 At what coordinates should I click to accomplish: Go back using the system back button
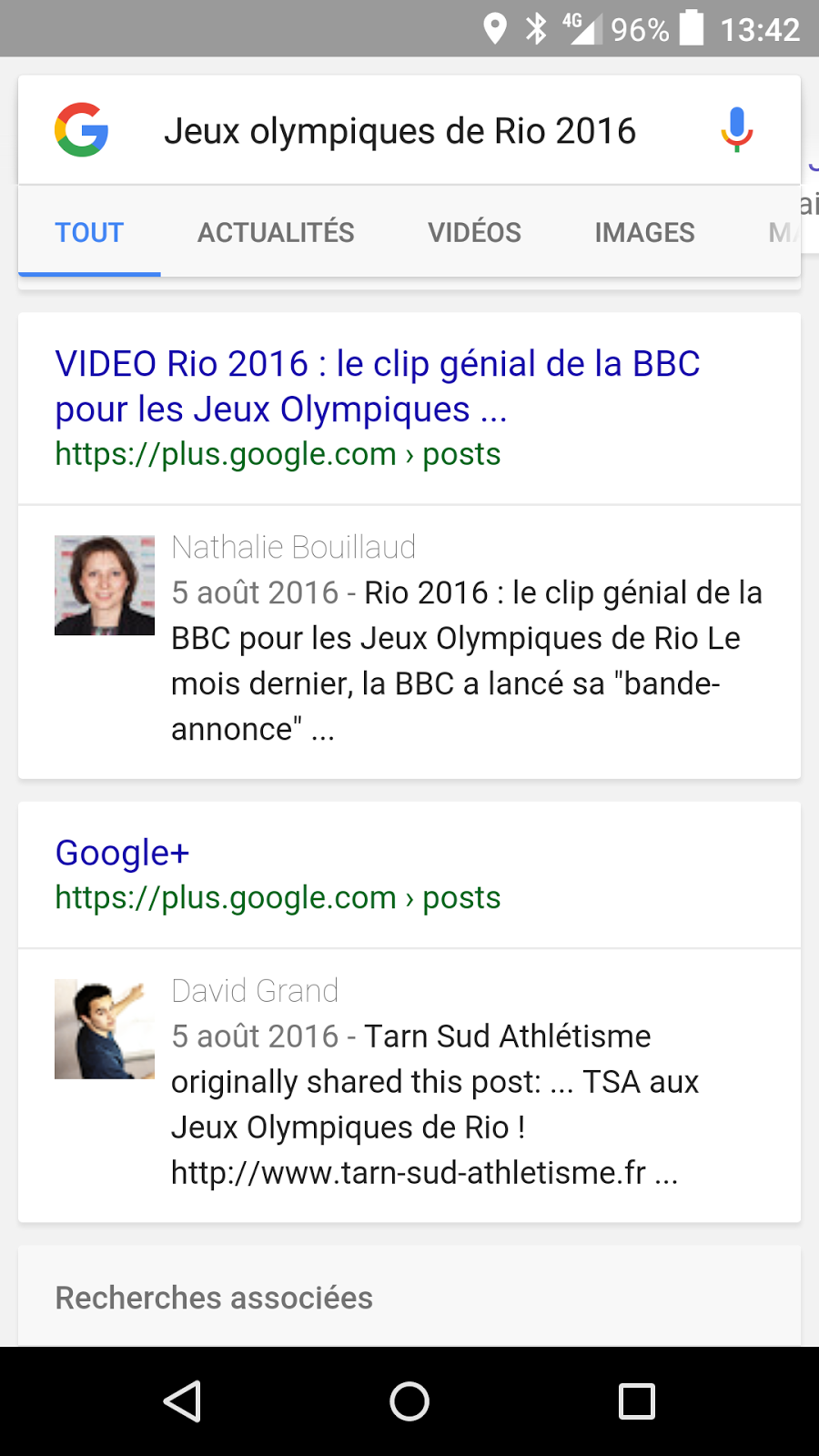(x=182, y=1401)
